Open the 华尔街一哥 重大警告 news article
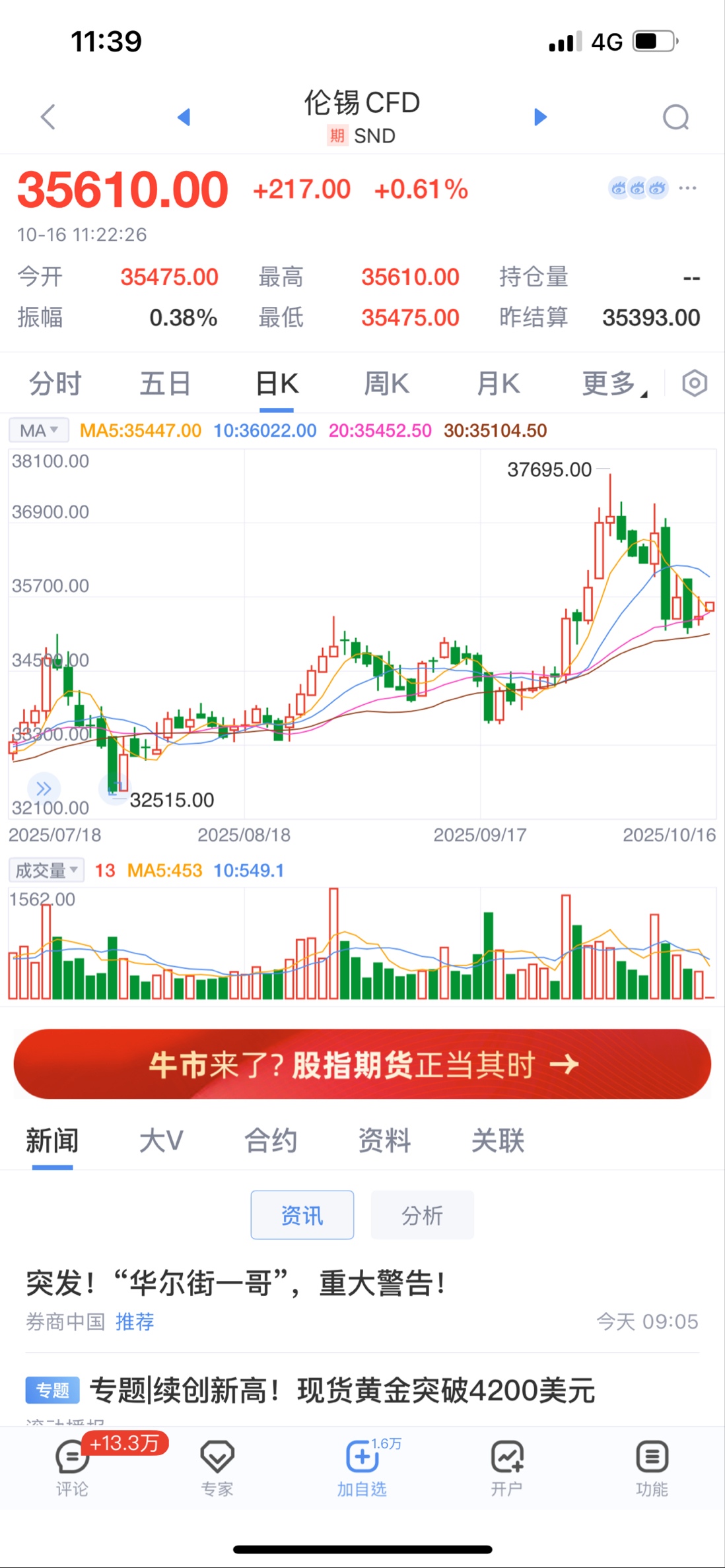Image resolution: width=725 pixels, height=1568 pixels. pos(236,1284)
